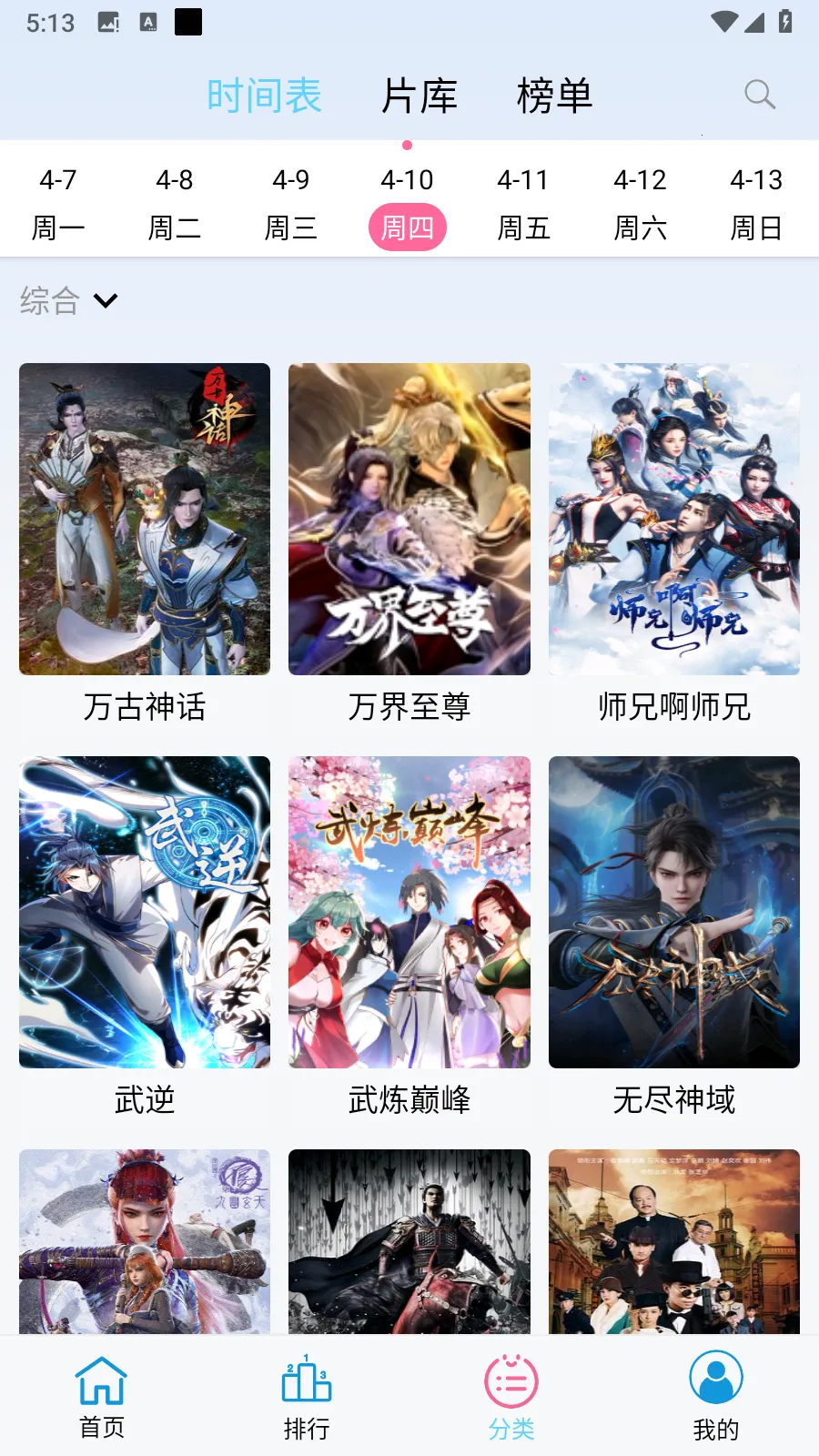Screen dimensions: 819x1456
Task: Choose 4-13 周日 in the schedule
Action: [x=756, y=204]
